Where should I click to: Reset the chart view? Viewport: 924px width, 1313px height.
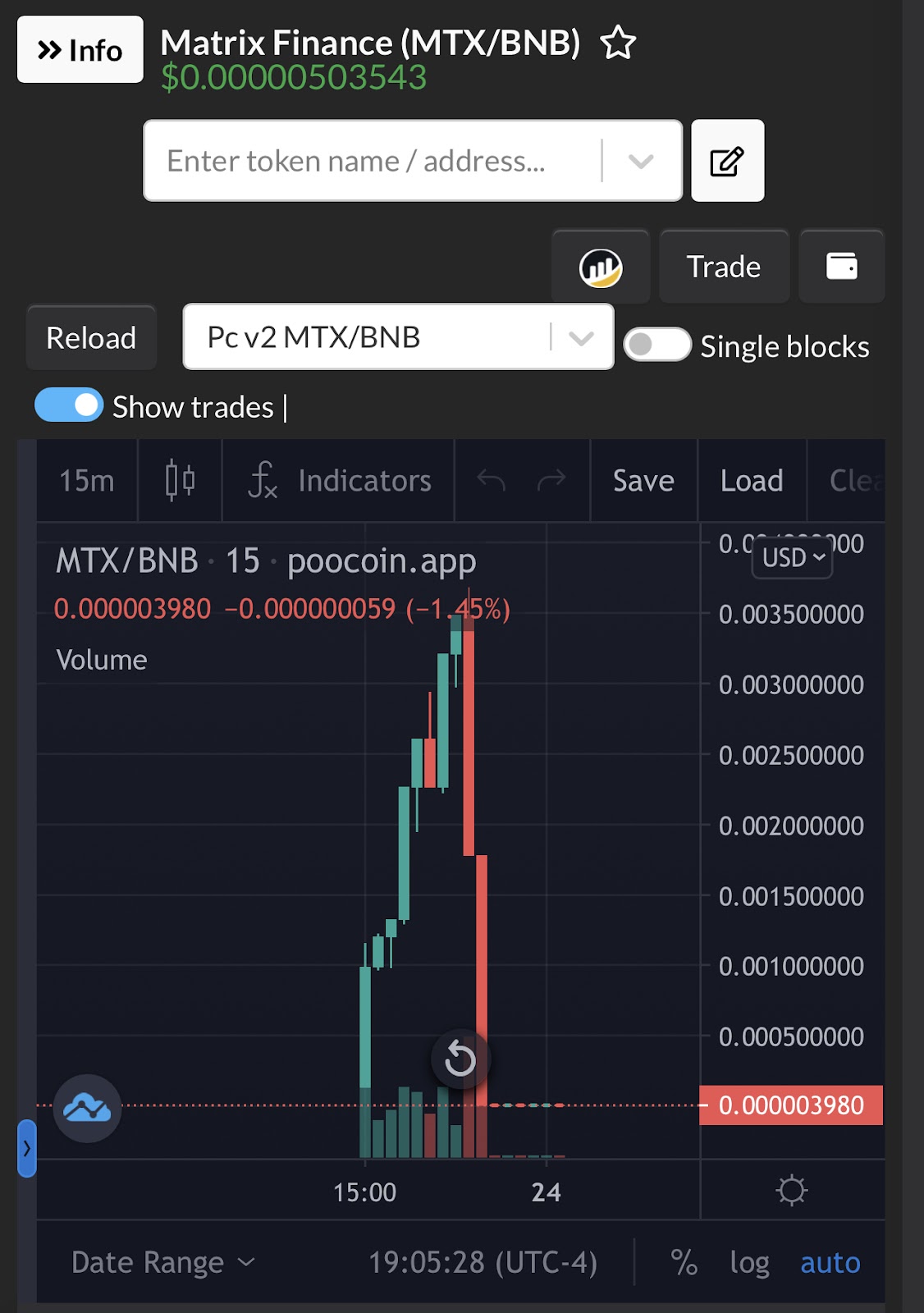[460, 1059]
